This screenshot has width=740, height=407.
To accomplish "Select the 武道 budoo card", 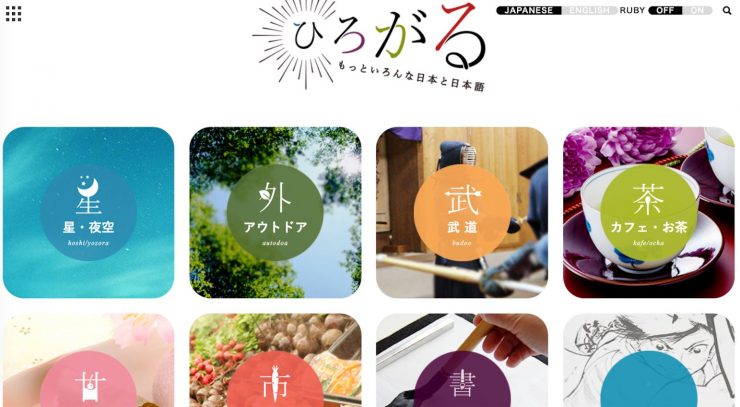I will 462,212.
